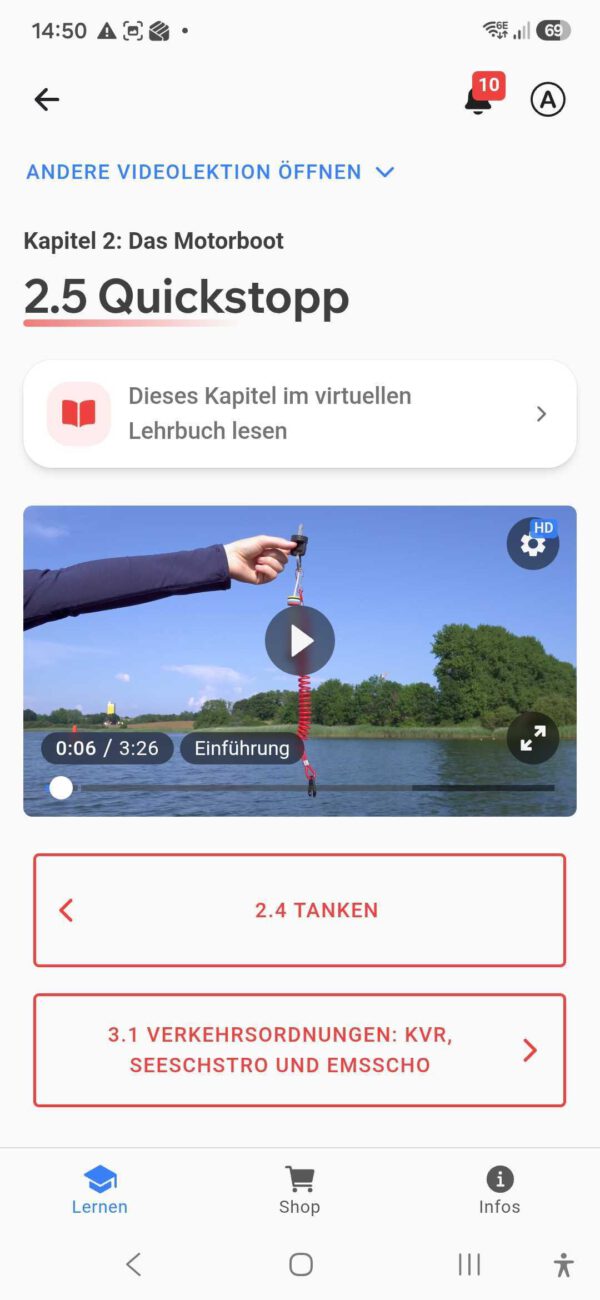Switch to the Shop tab
The width and height of the screenshot is (600, 1300).
(x=300, y=1190)
